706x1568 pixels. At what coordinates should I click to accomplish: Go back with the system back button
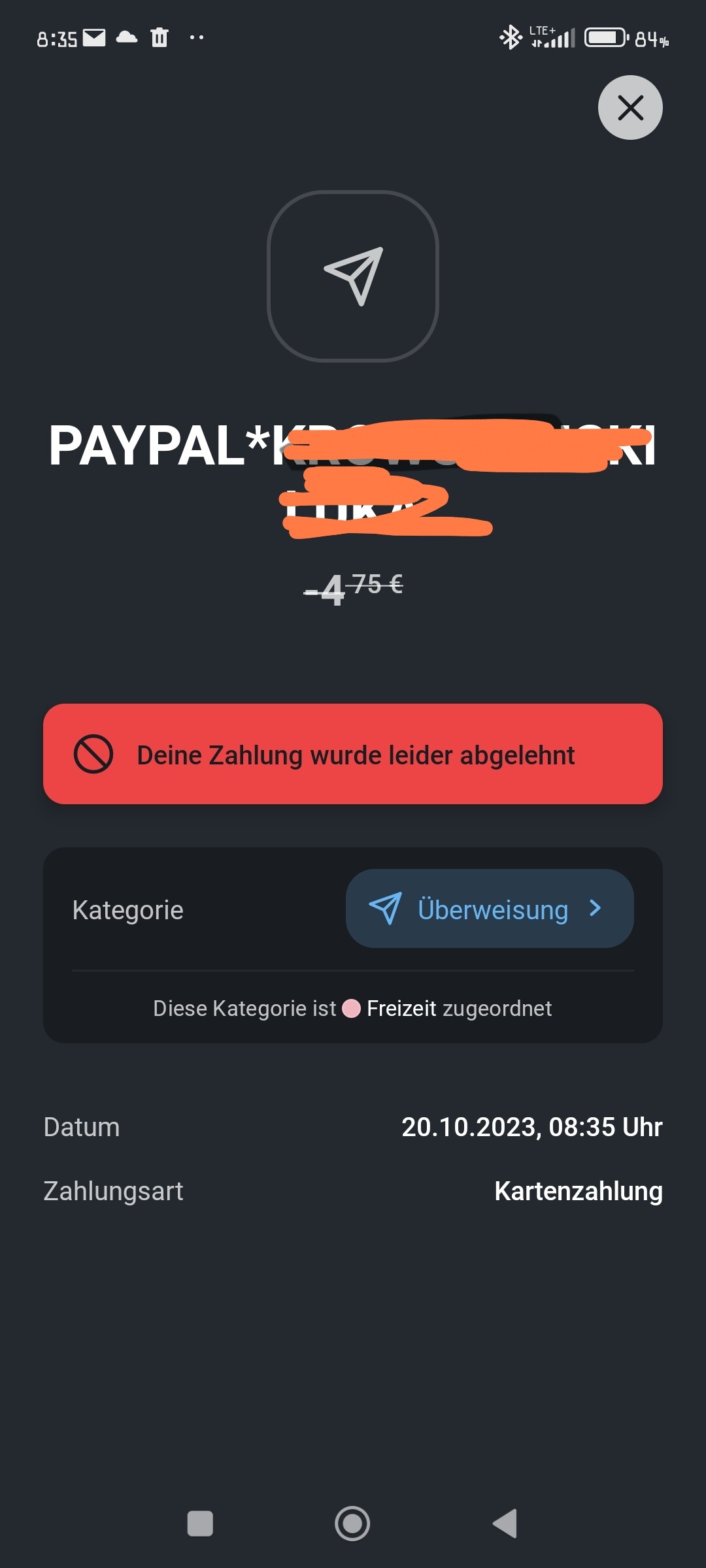pos(505,1524)
